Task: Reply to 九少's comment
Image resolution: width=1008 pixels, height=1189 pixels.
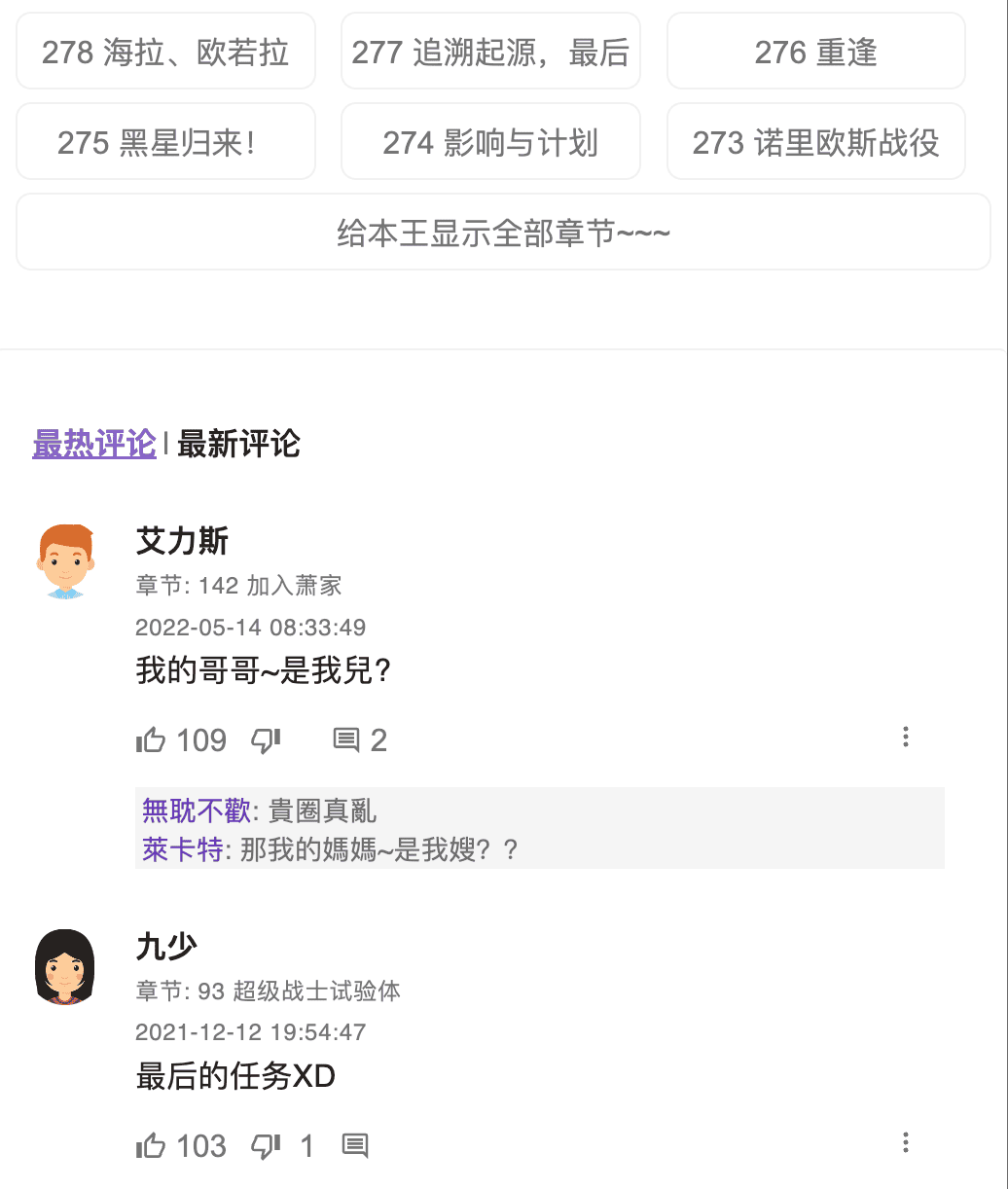Action: click(355, 1145)
